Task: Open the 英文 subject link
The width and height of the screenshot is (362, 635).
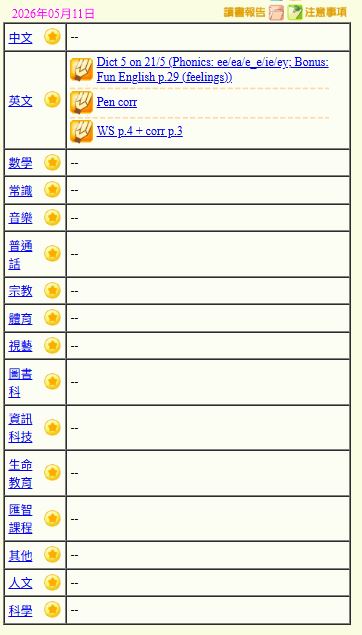Action: pyautogui.click(x=20, y=100)
